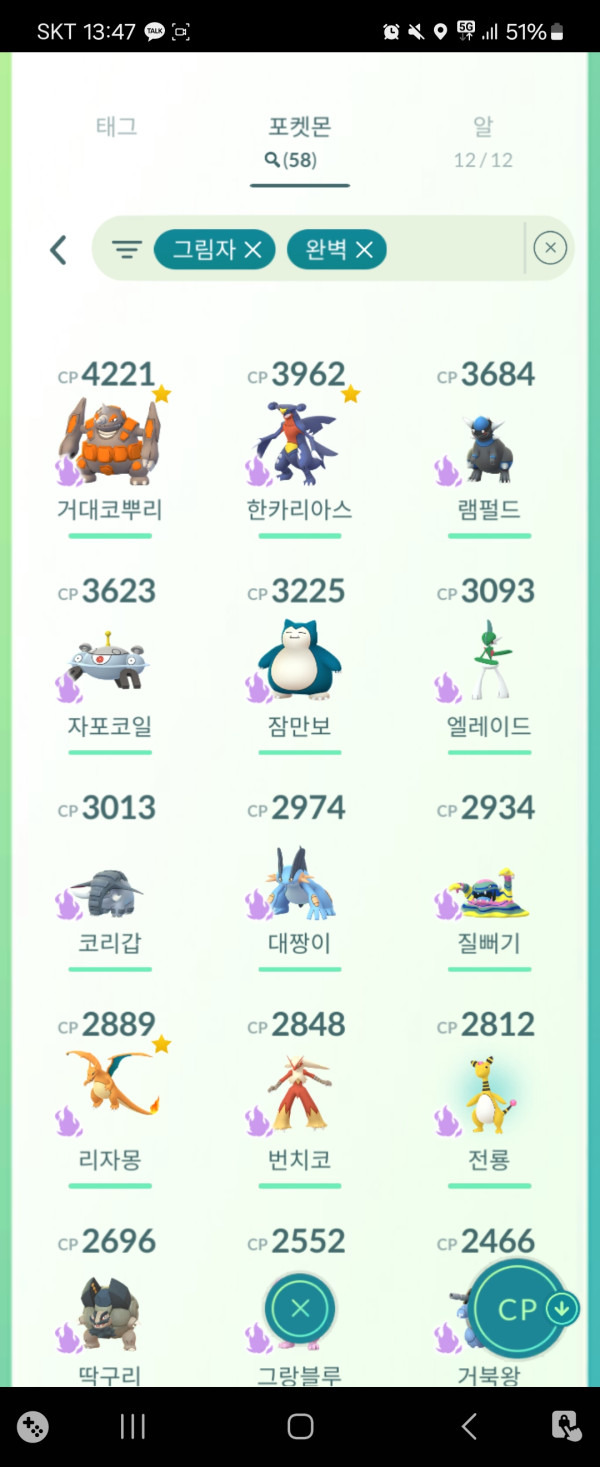Open 엘레이드 CP 3093
Screen dimensions: 600x1467
click(x=489, y=662)
